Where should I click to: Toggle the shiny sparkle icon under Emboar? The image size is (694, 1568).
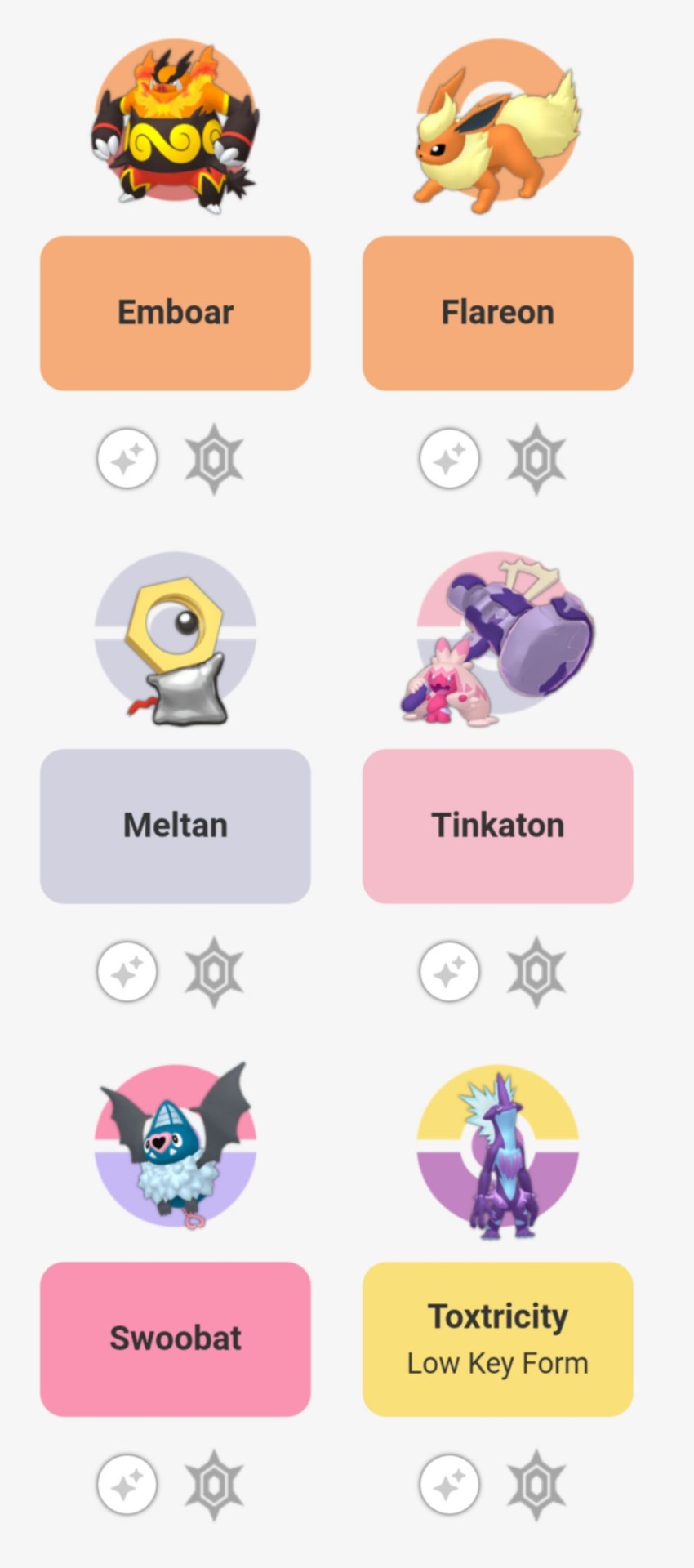pos(127,459)
